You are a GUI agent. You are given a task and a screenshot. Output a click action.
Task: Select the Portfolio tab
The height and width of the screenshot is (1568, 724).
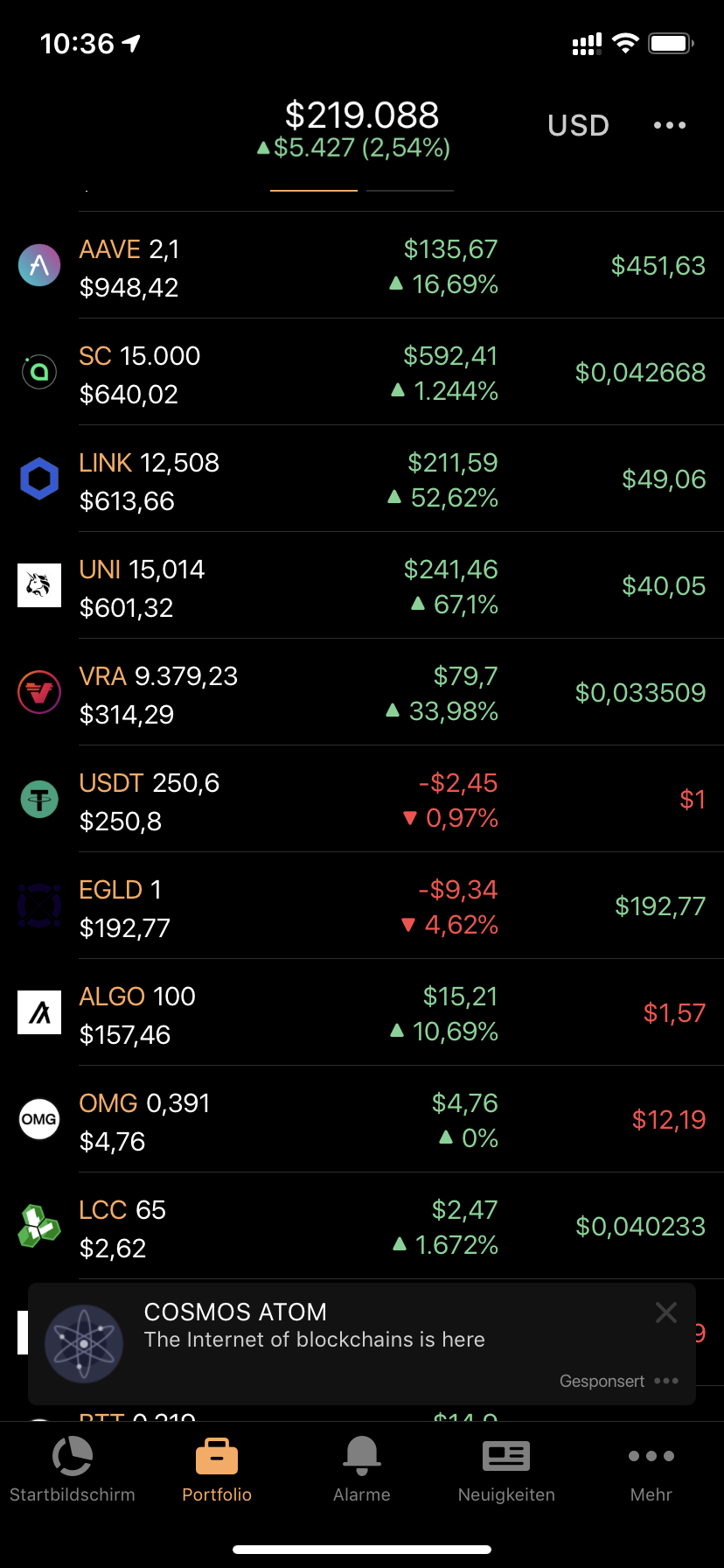tap(217, 1470)
